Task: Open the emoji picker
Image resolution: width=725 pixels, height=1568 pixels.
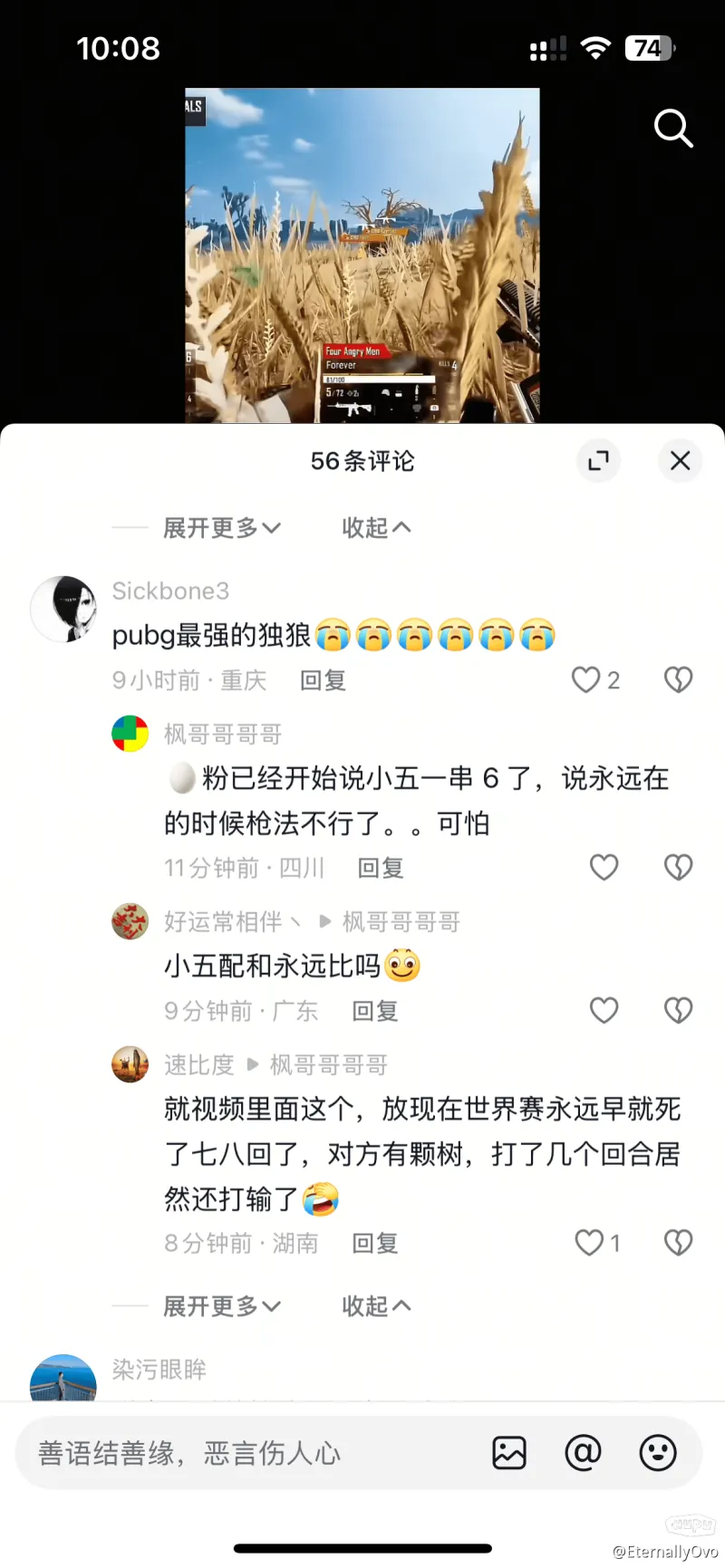Action: [657, 1453]
